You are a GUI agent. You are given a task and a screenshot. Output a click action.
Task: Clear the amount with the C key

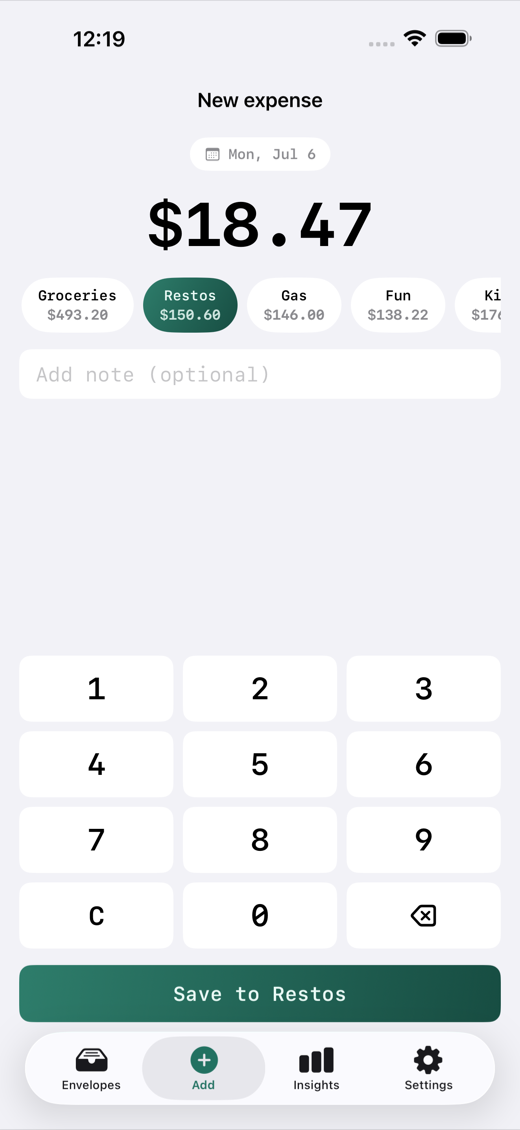point(97,915)
